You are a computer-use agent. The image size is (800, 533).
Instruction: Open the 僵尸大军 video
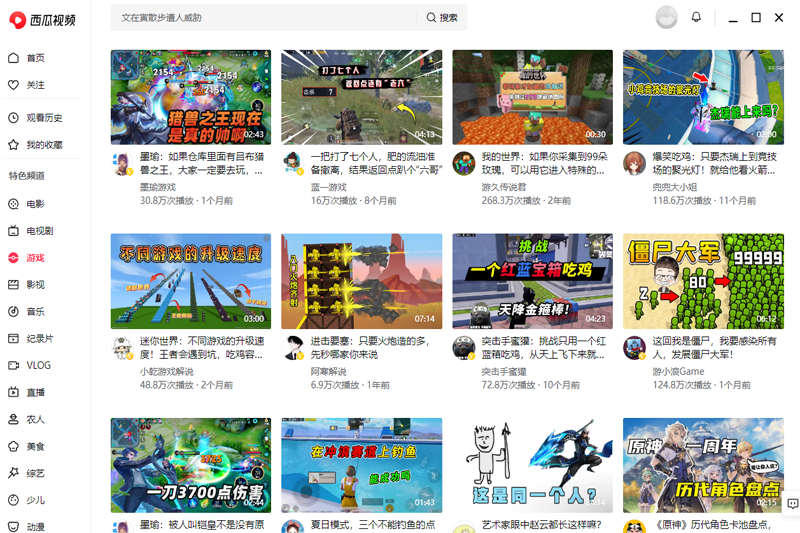point(703,281)
